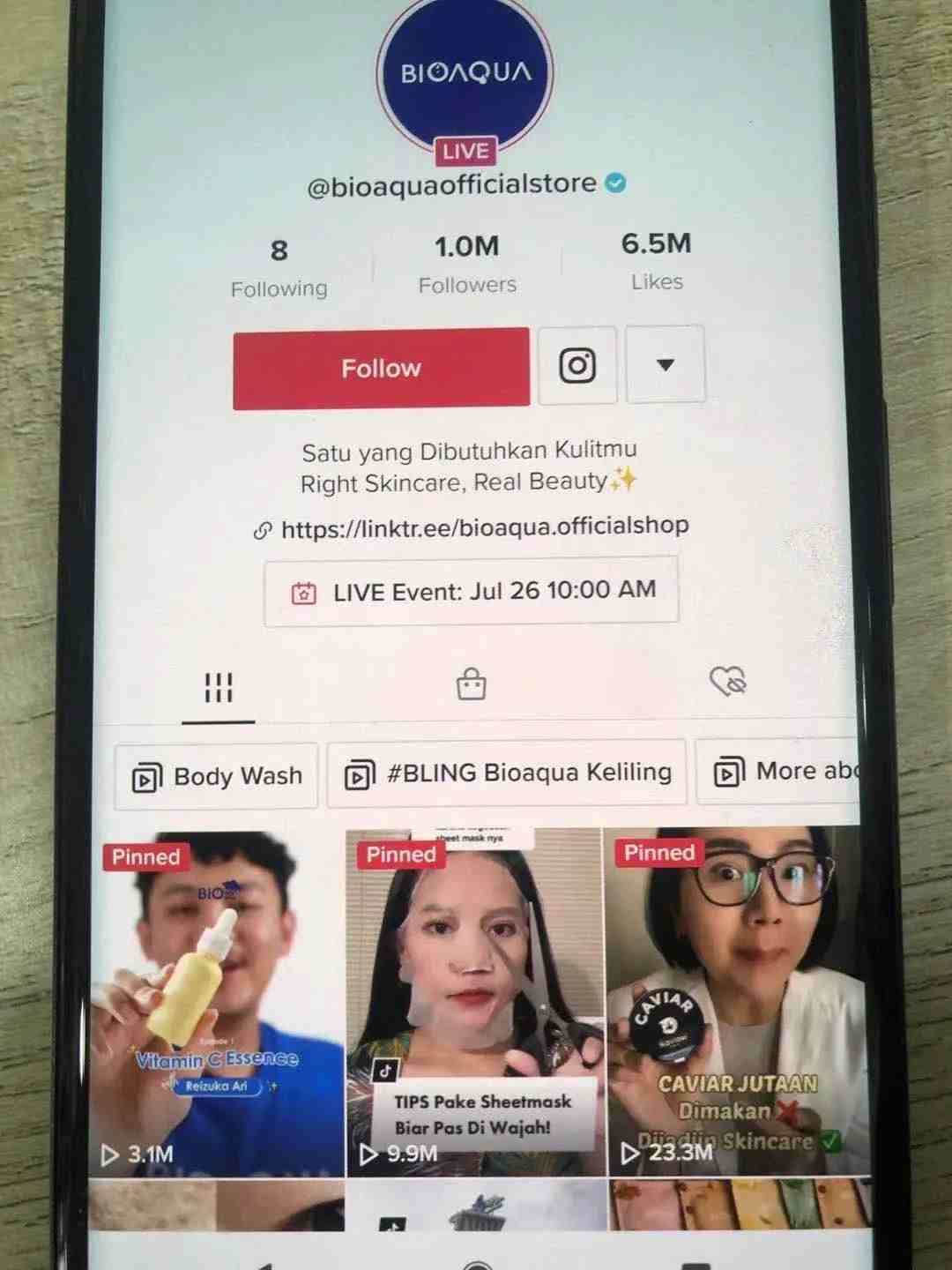Switch to the shop bag tab

tap(472, 684)
